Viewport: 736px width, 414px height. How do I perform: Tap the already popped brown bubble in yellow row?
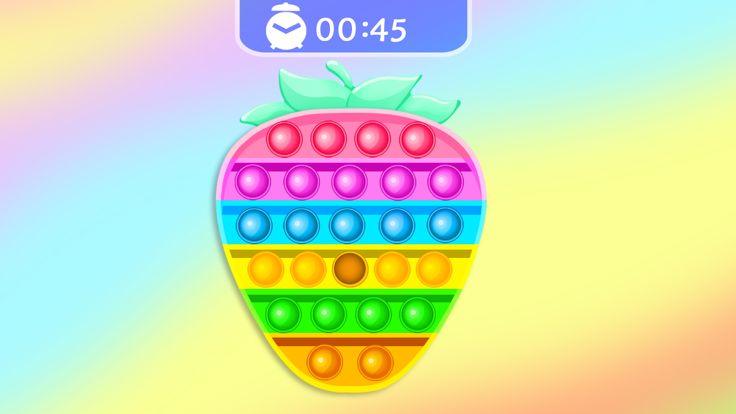tap(349, 268)
